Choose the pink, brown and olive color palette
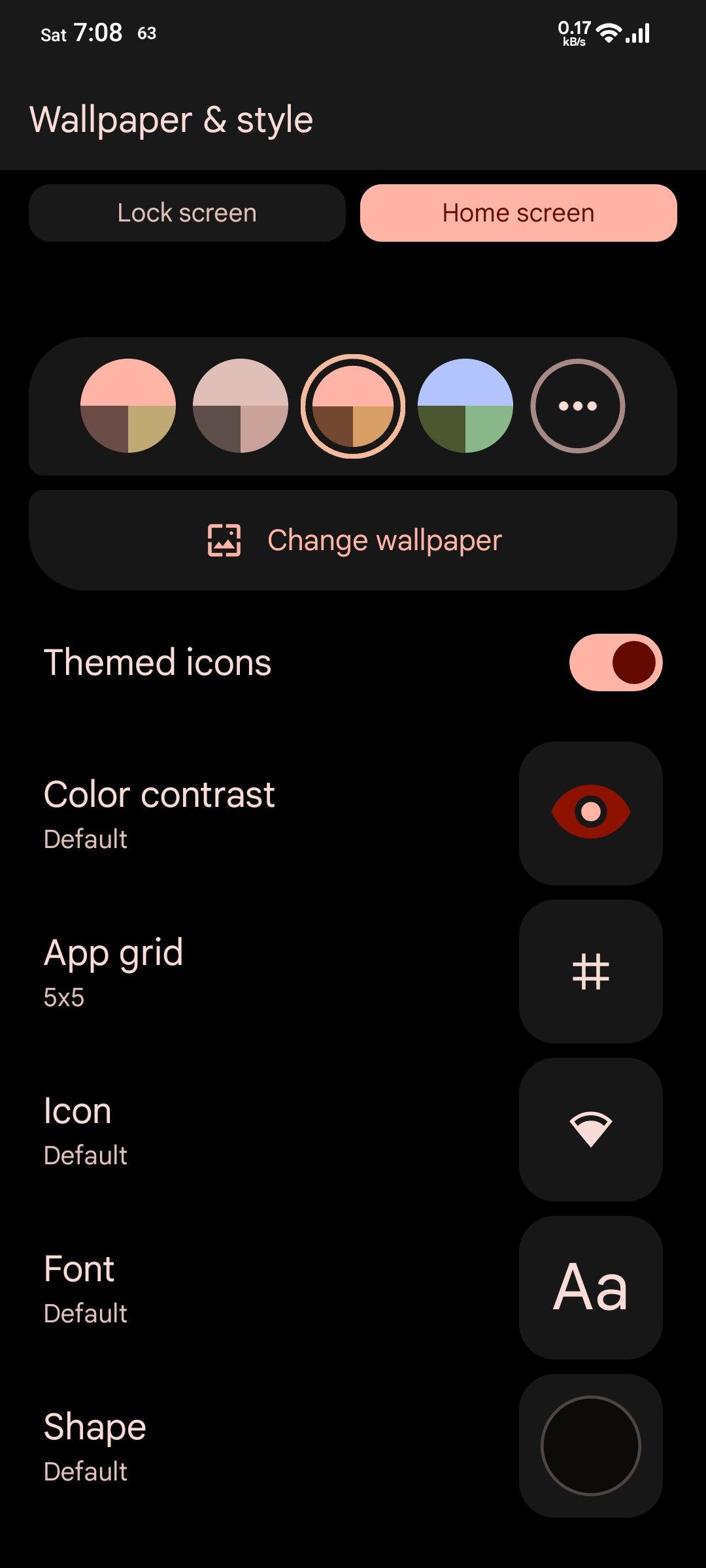This screenshot has width=706, height=1568. click(x=128, y=406)
